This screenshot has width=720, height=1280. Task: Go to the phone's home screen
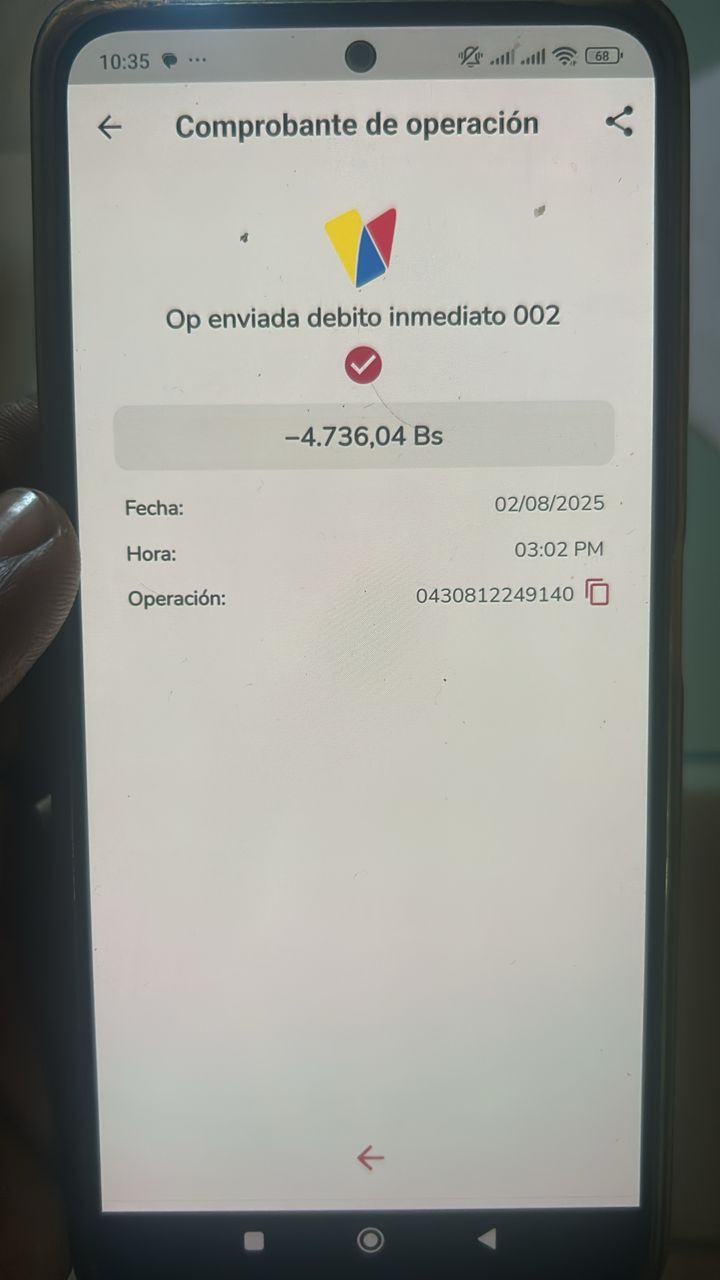[x=370, y=1241]
